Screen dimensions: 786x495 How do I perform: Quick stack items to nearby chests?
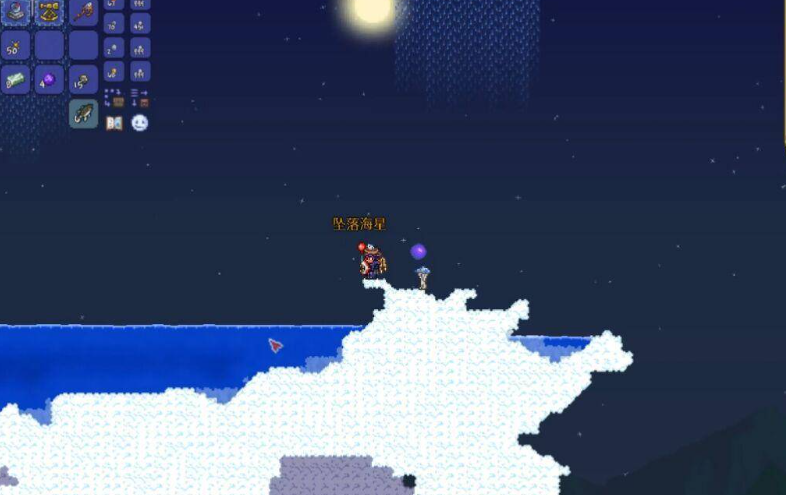pyautogui.click(x=114, y=98)
